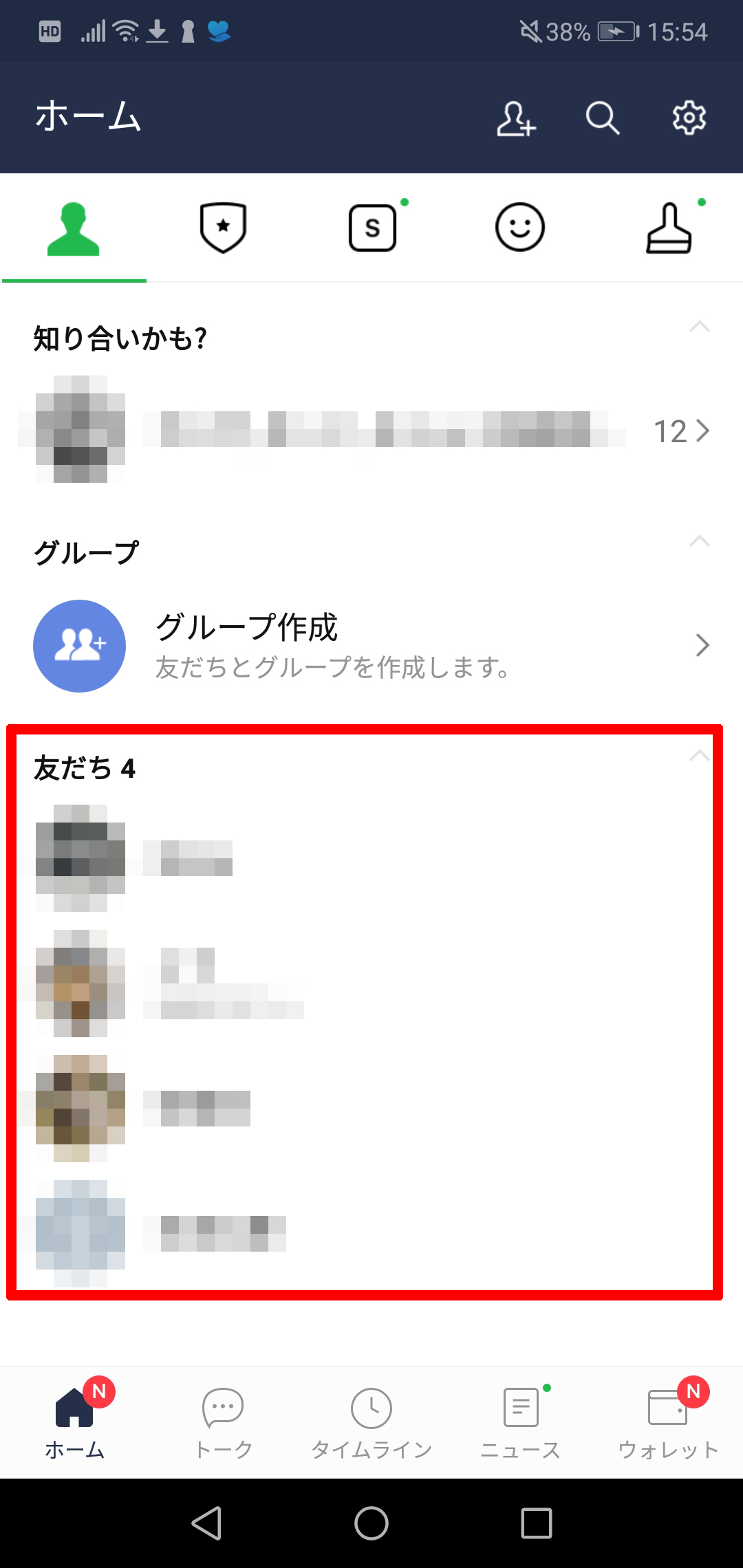Viewport: 743px width, 1568px height.
Task: Switch to the official accounts shield tab
Action: click(x=223, y=228)
